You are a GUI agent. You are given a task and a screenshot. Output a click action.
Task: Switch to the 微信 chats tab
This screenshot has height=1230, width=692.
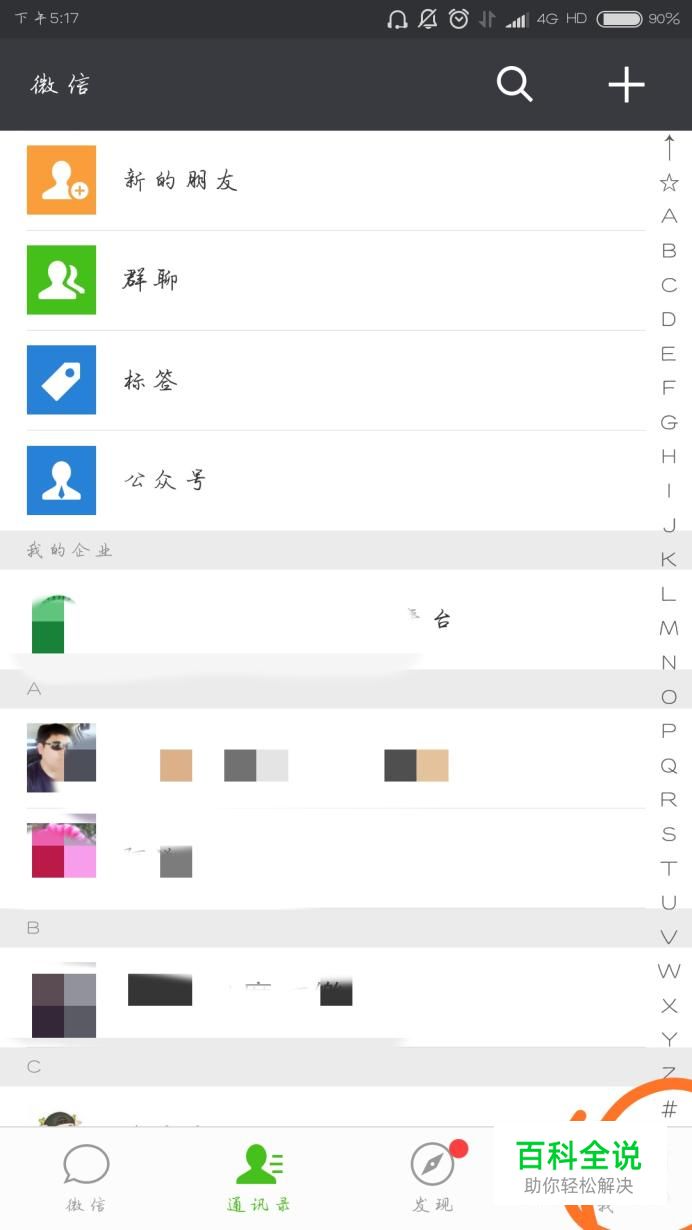[86, 1178]
